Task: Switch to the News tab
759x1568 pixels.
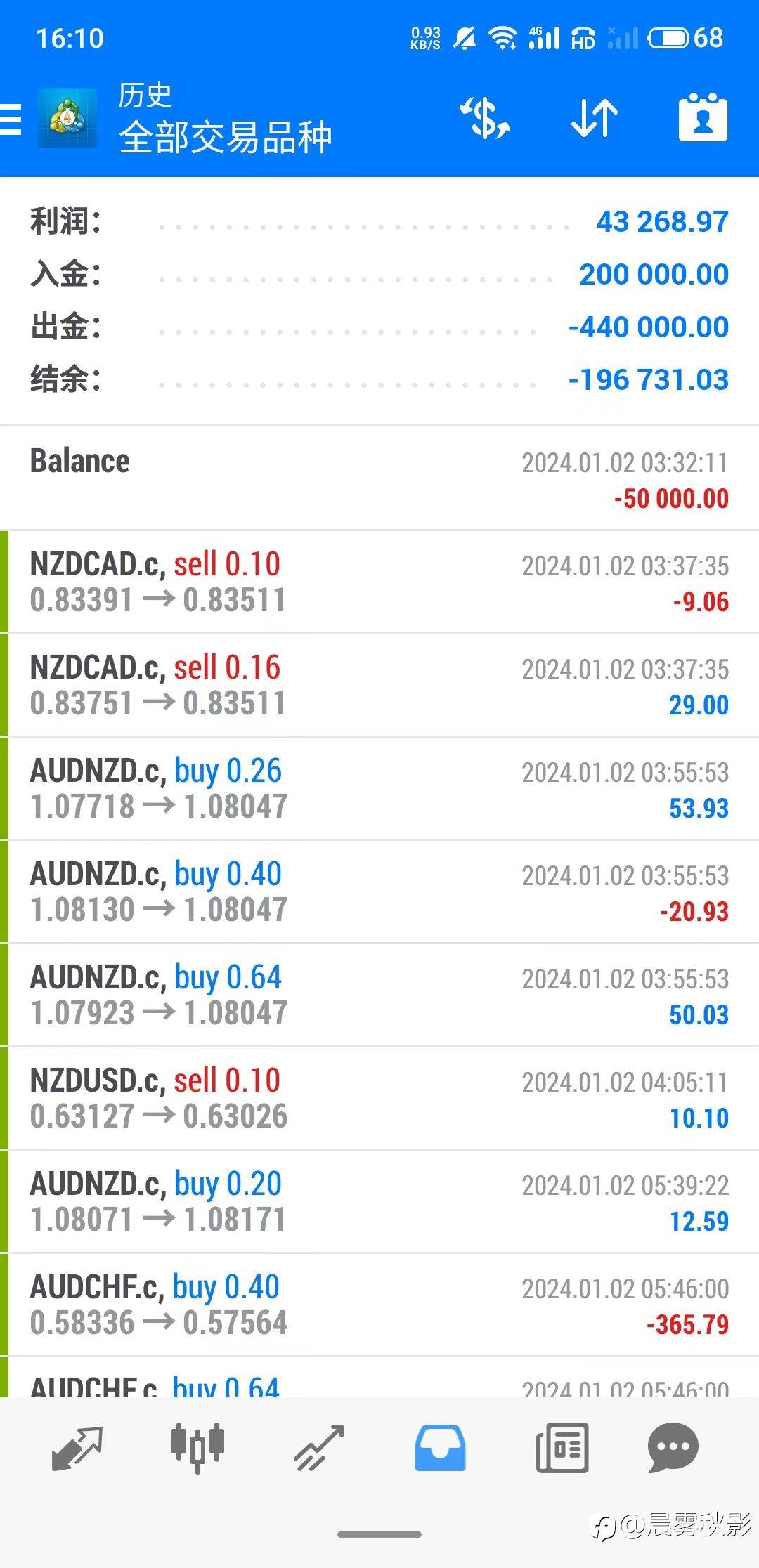Action: [x=562, y=1449]
